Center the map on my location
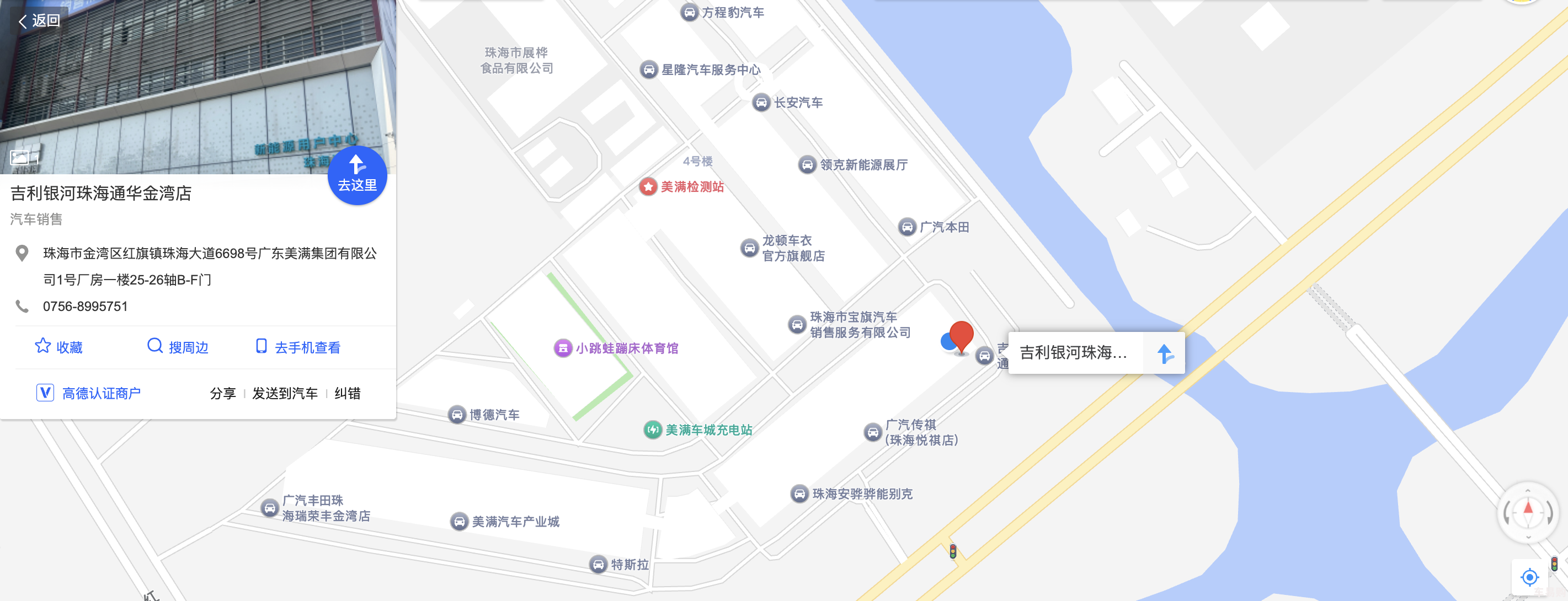The height and width of the screenshot is (601, 1568). pos(1529,577)
